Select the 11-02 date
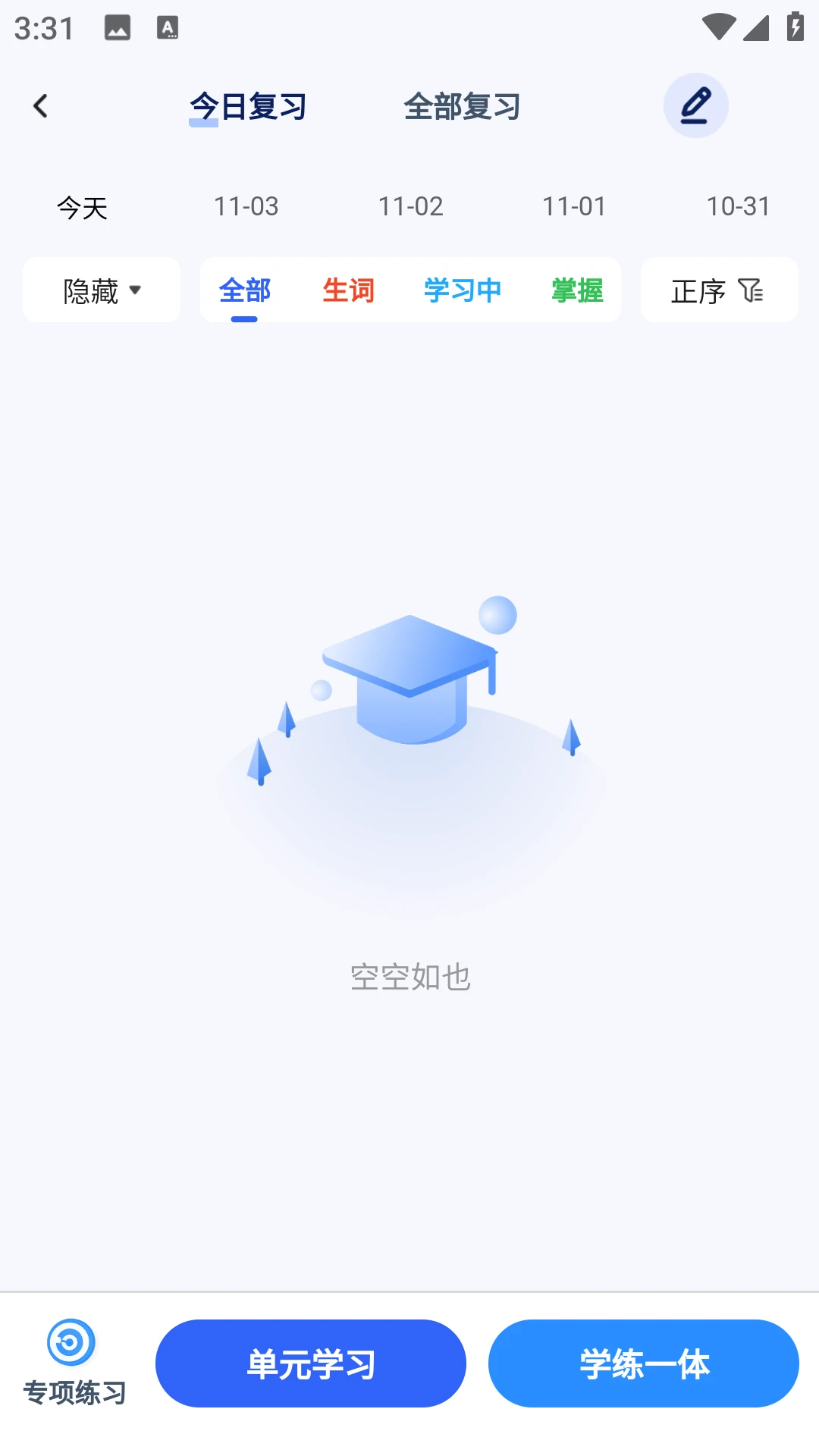819x1456 pixels. tap(409, 206)
